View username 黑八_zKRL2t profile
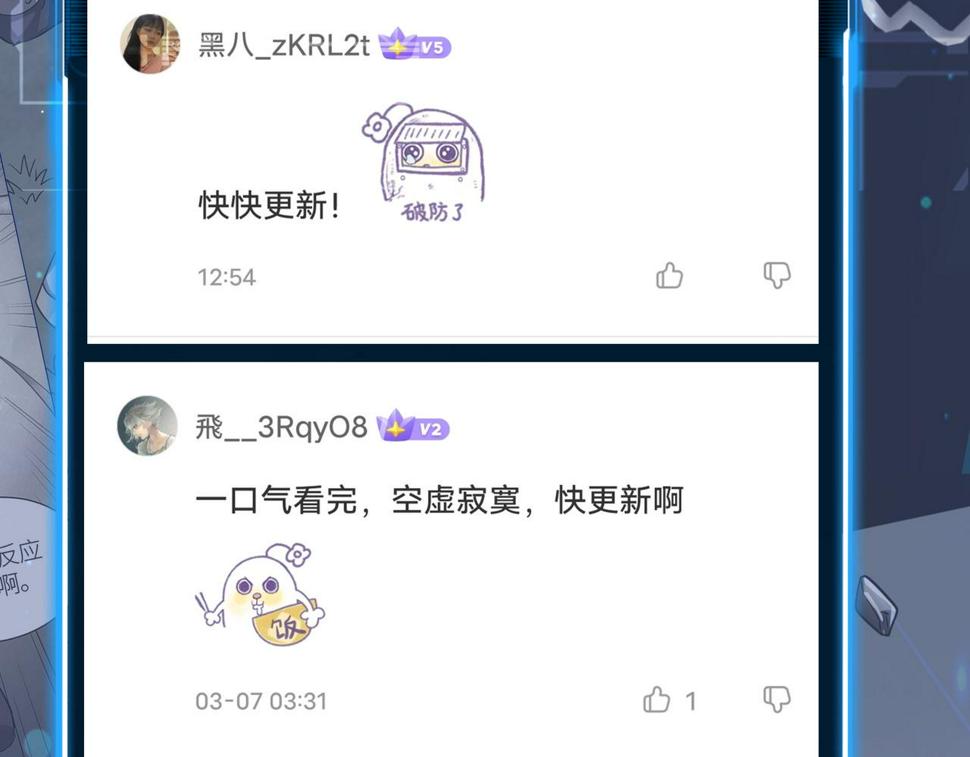This screenshot has width=970, height=757. click(284, 46)
